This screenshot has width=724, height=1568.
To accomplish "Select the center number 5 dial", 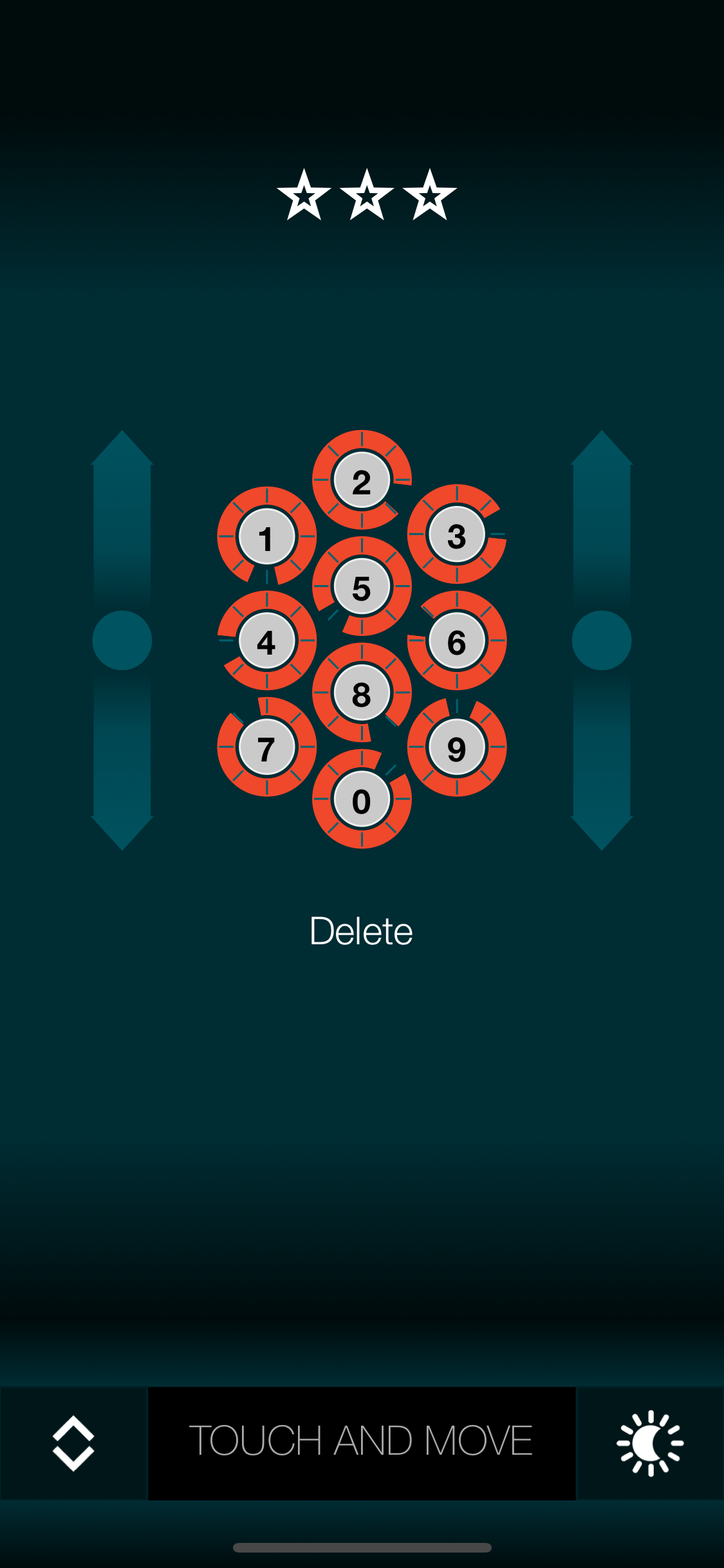I will (362, 587).
